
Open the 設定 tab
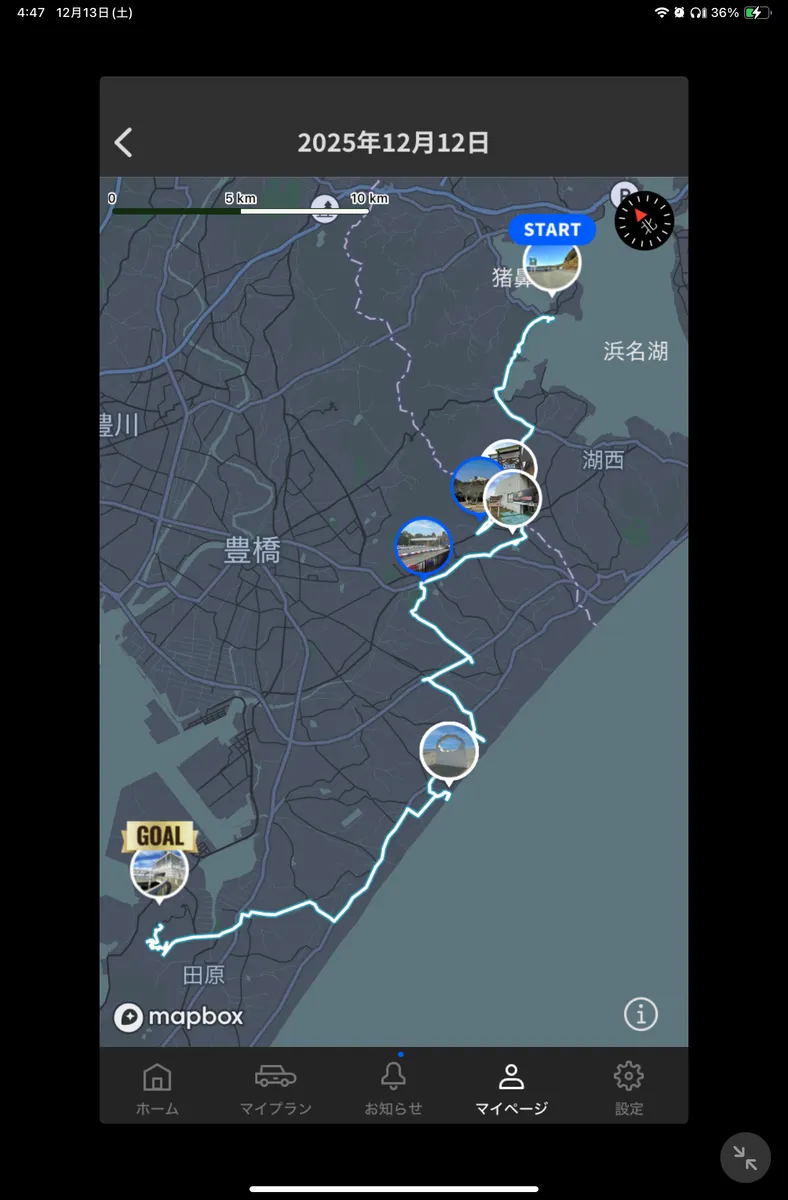pos(629,1088)
